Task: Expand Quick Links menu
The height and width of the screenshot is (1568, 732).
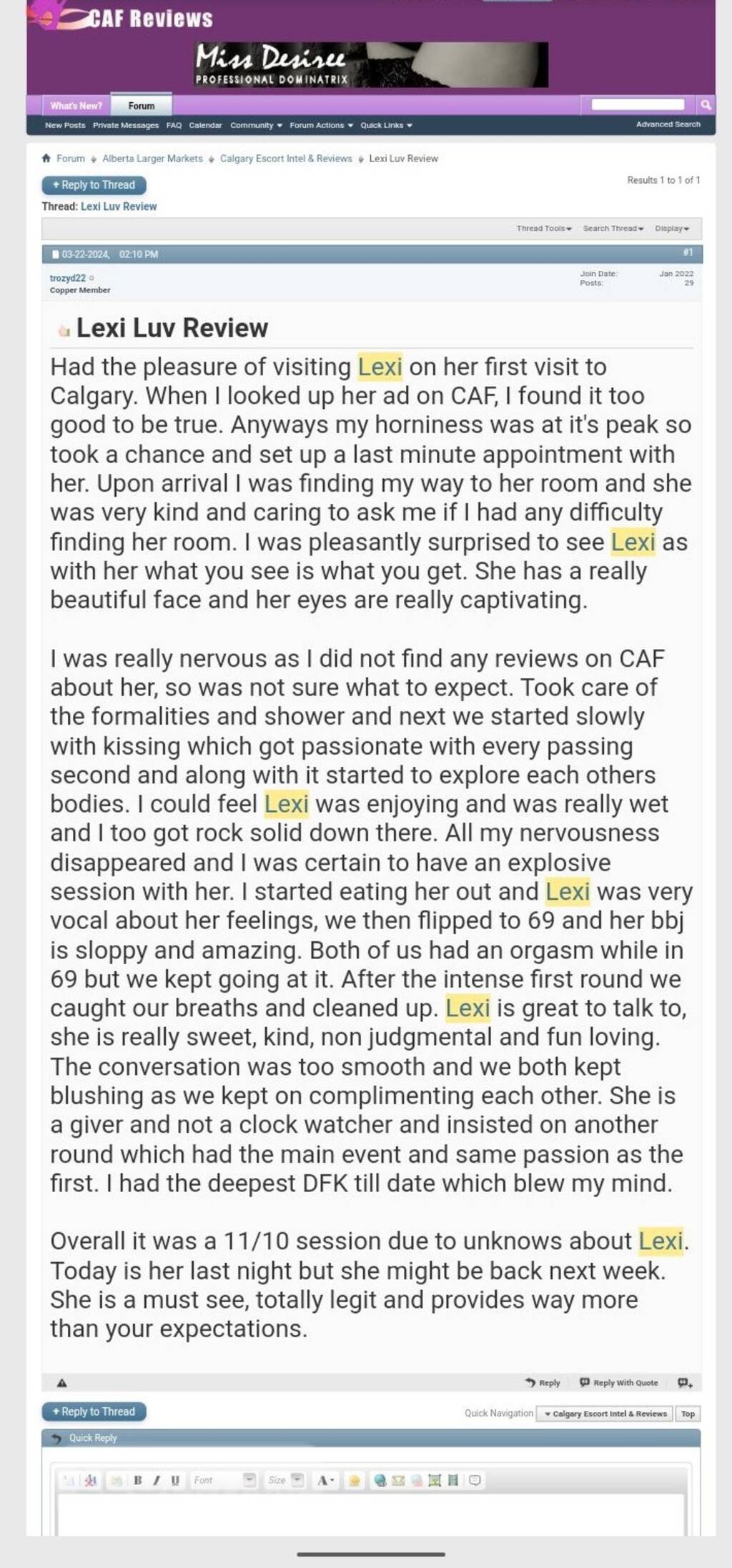Action: click(x=386, y=125)
